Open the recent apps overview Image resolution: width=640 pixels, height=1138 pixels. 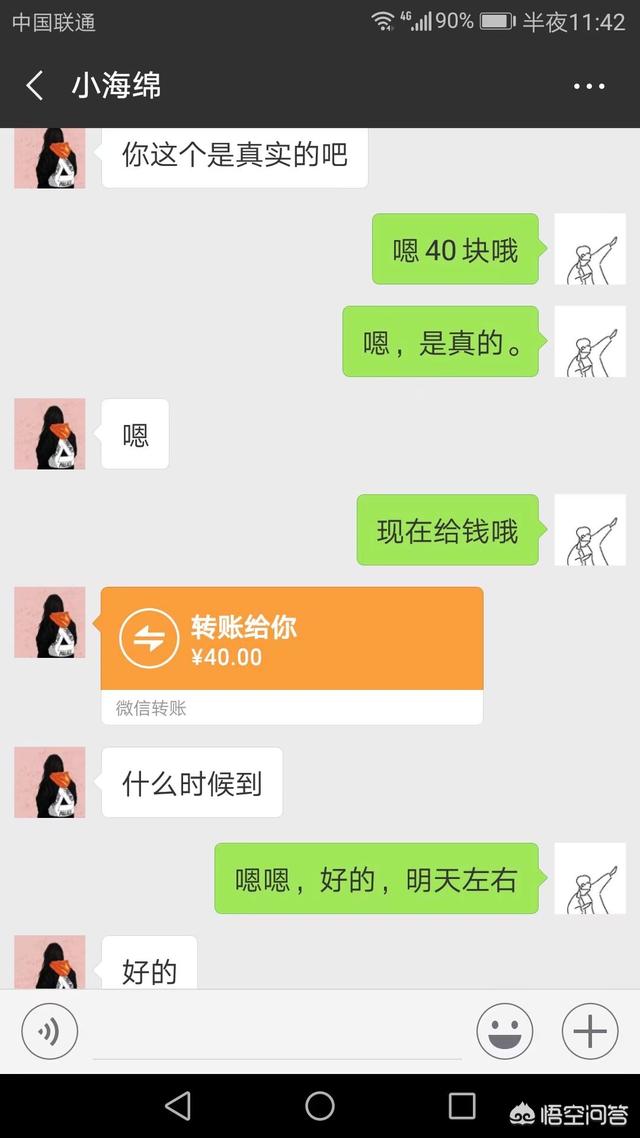pyautogui.click(x=462, y=1105)
